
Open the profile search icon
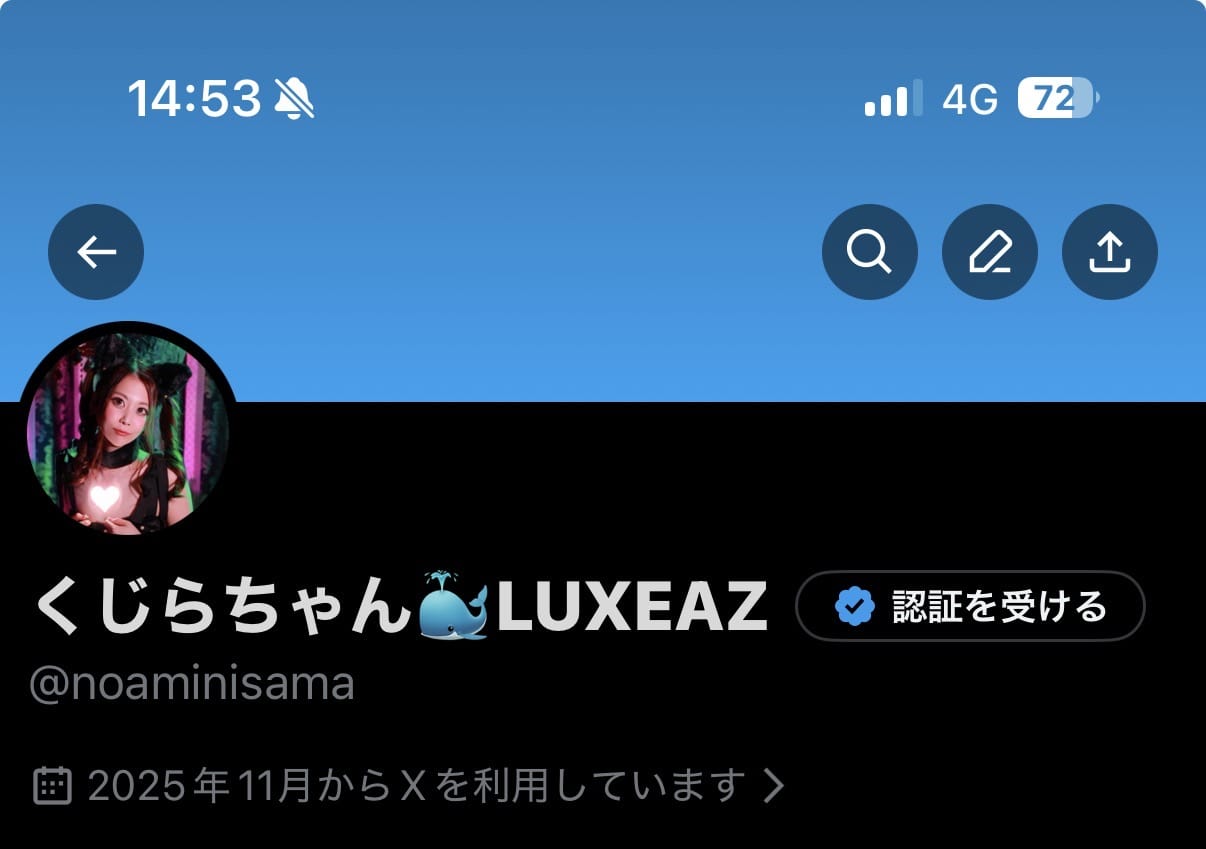[869, 252]
